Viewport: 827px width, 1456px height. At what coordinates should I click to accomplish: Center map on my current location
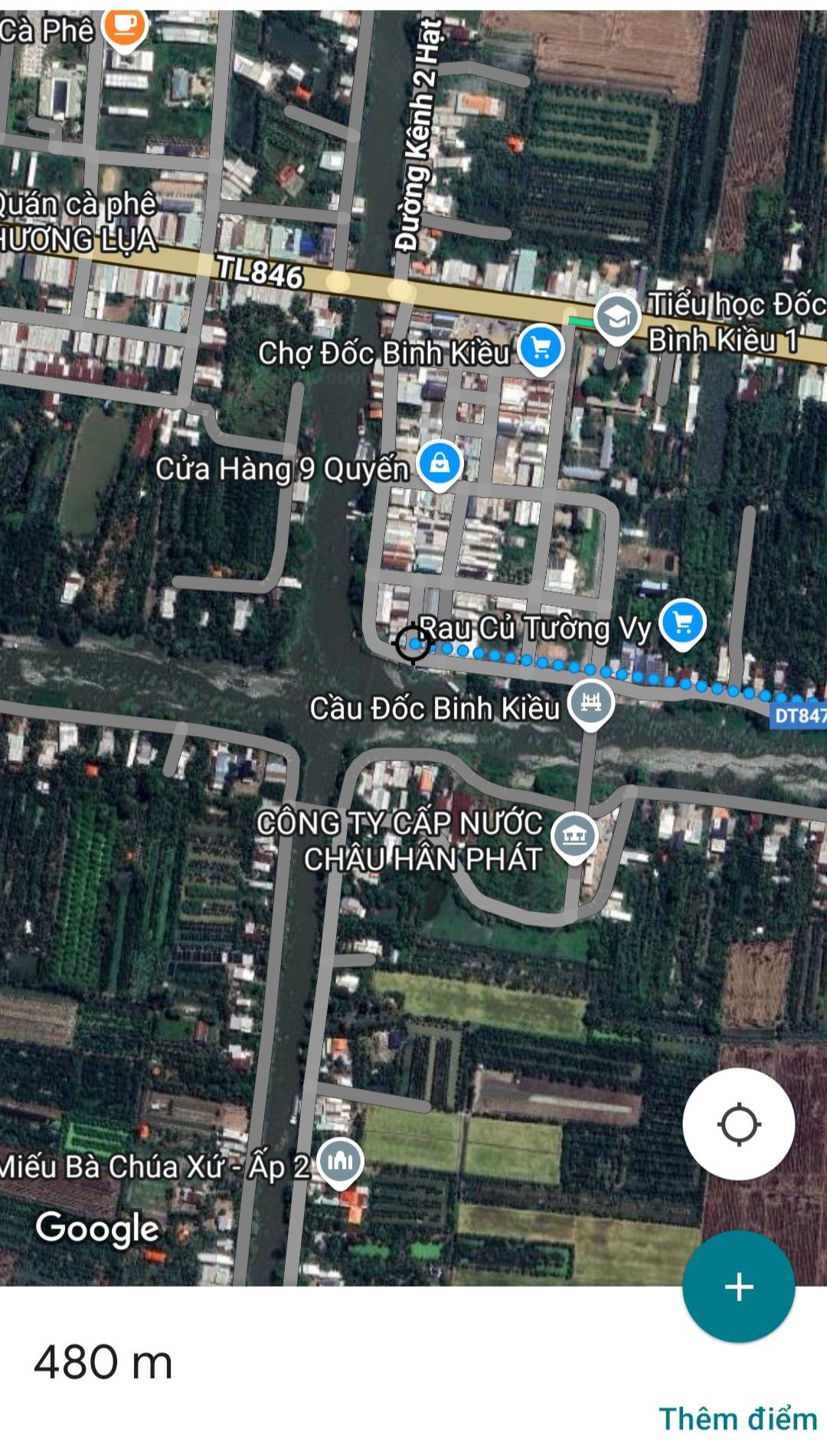738,1124
